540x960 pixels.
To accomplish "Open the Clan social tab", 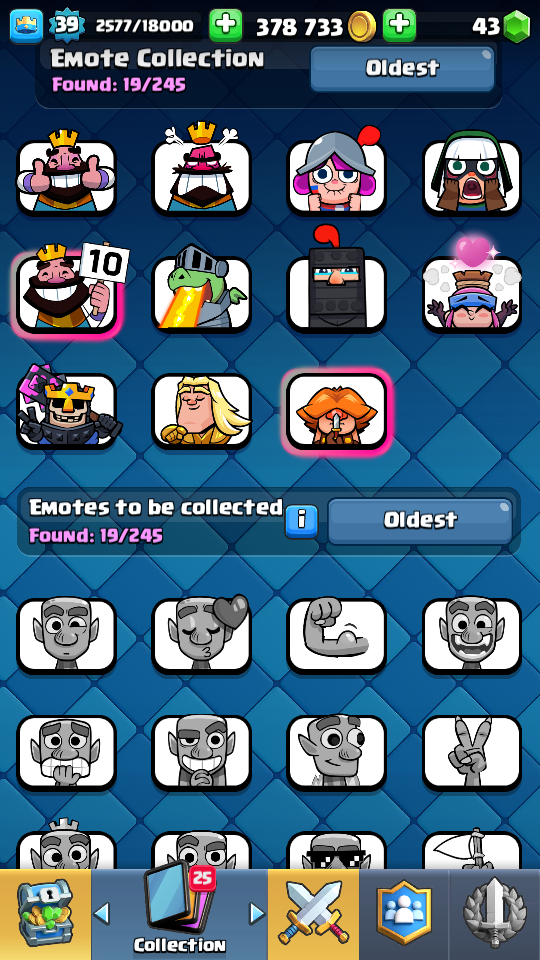I will 404,915.
